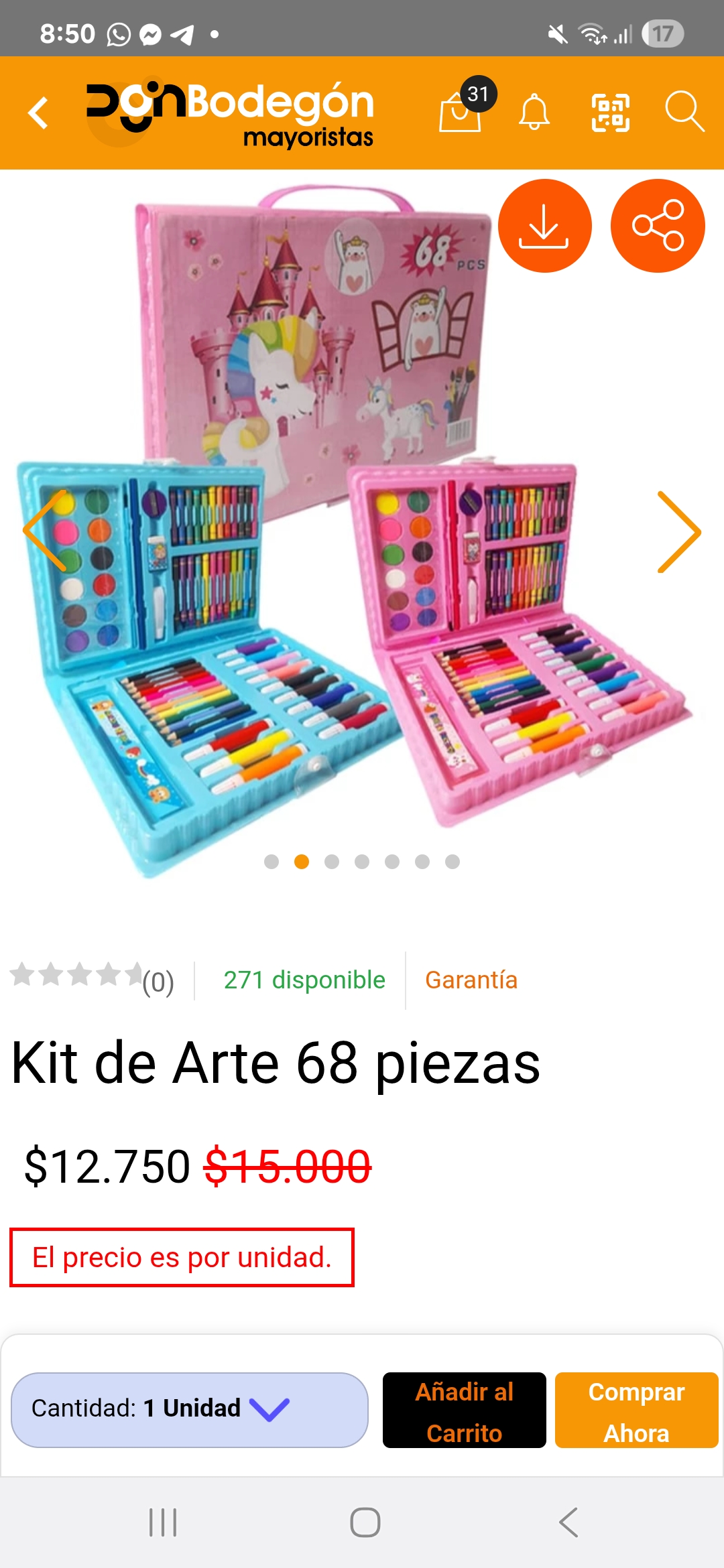Open the recent apps overview
The width and height of the screenshot is (724, 1568).
coord(163,1522)
